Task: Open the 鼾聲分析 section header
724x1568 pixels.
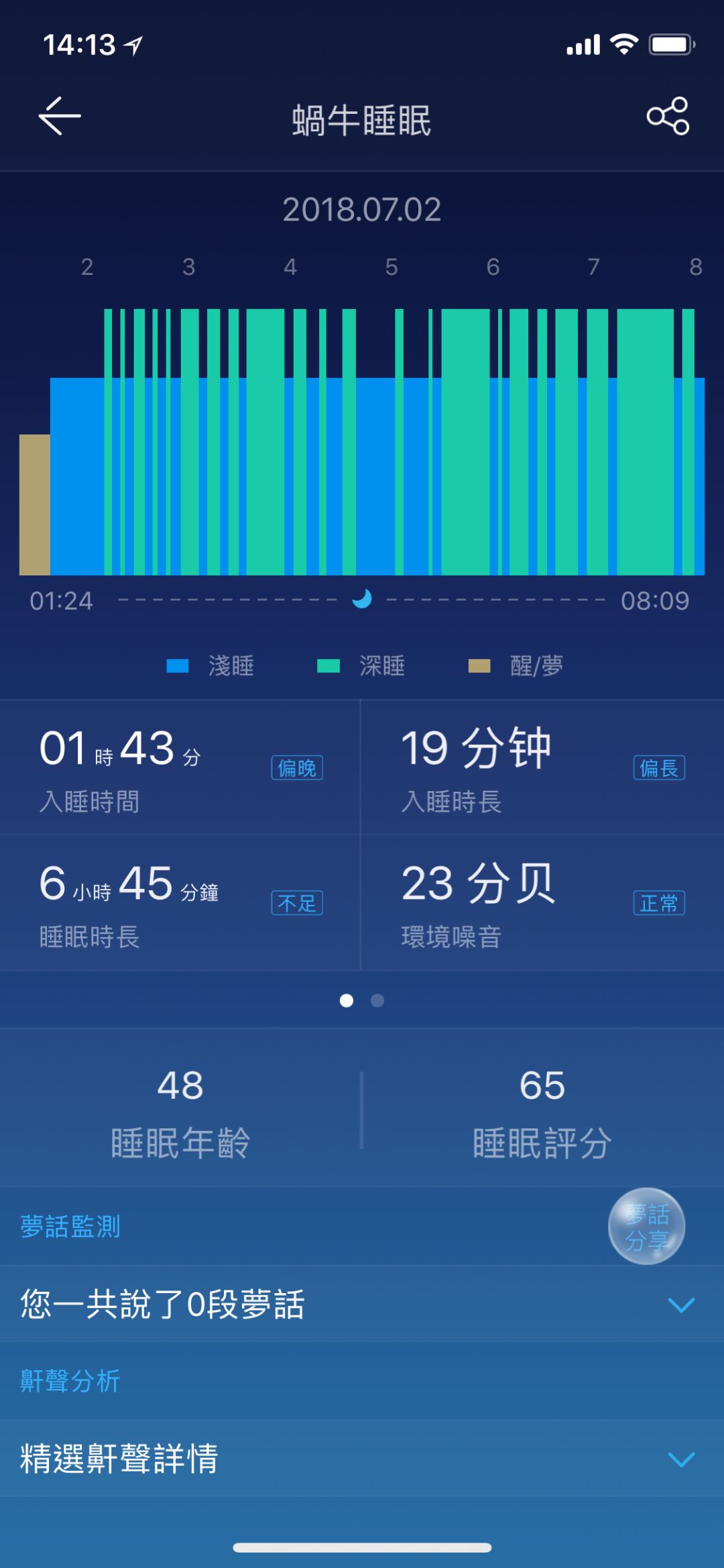Action: [69, 1378]
